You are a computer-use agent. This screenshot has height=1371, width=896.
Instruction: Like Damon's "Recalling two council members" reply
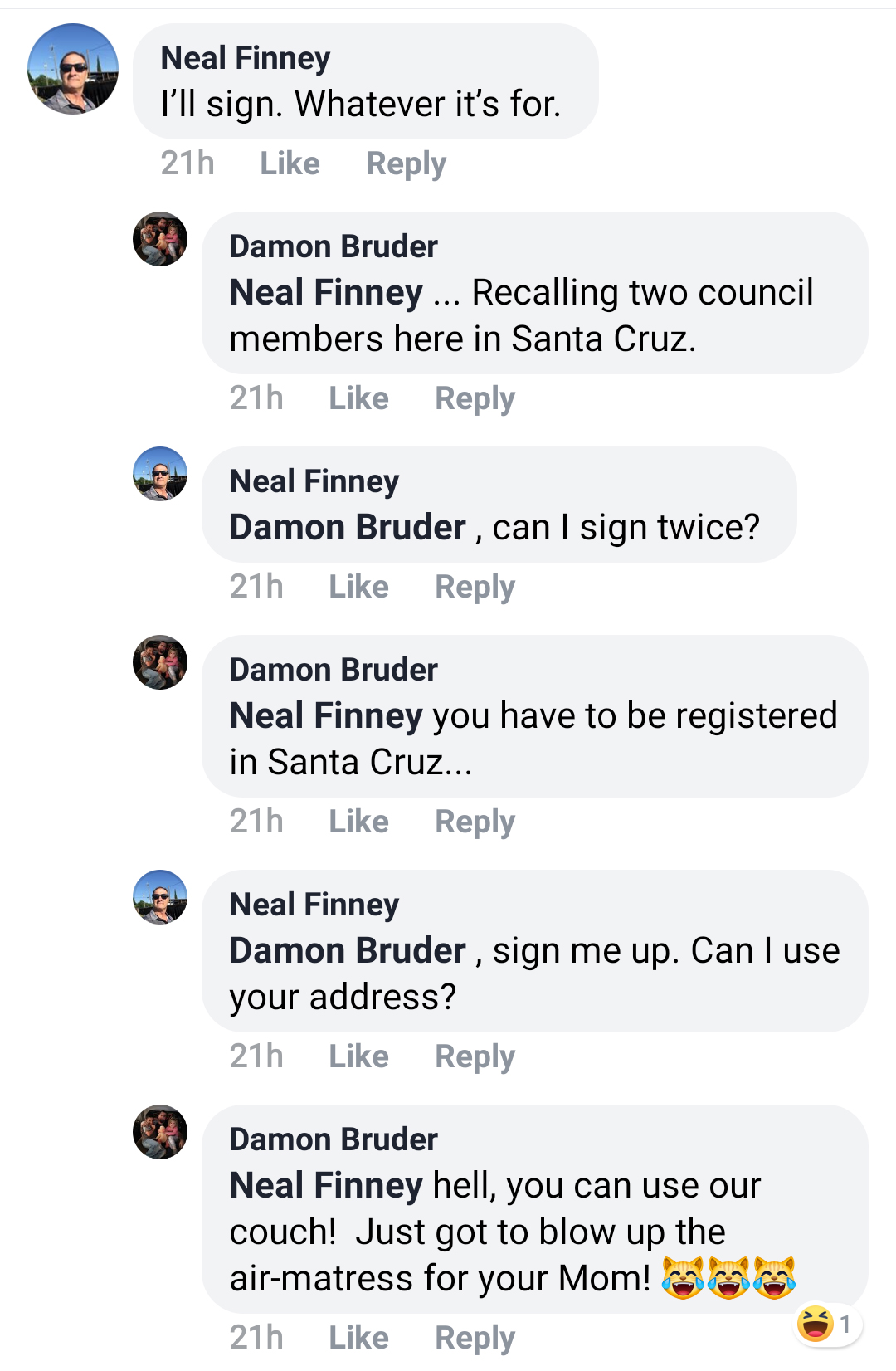click(358, 398)
